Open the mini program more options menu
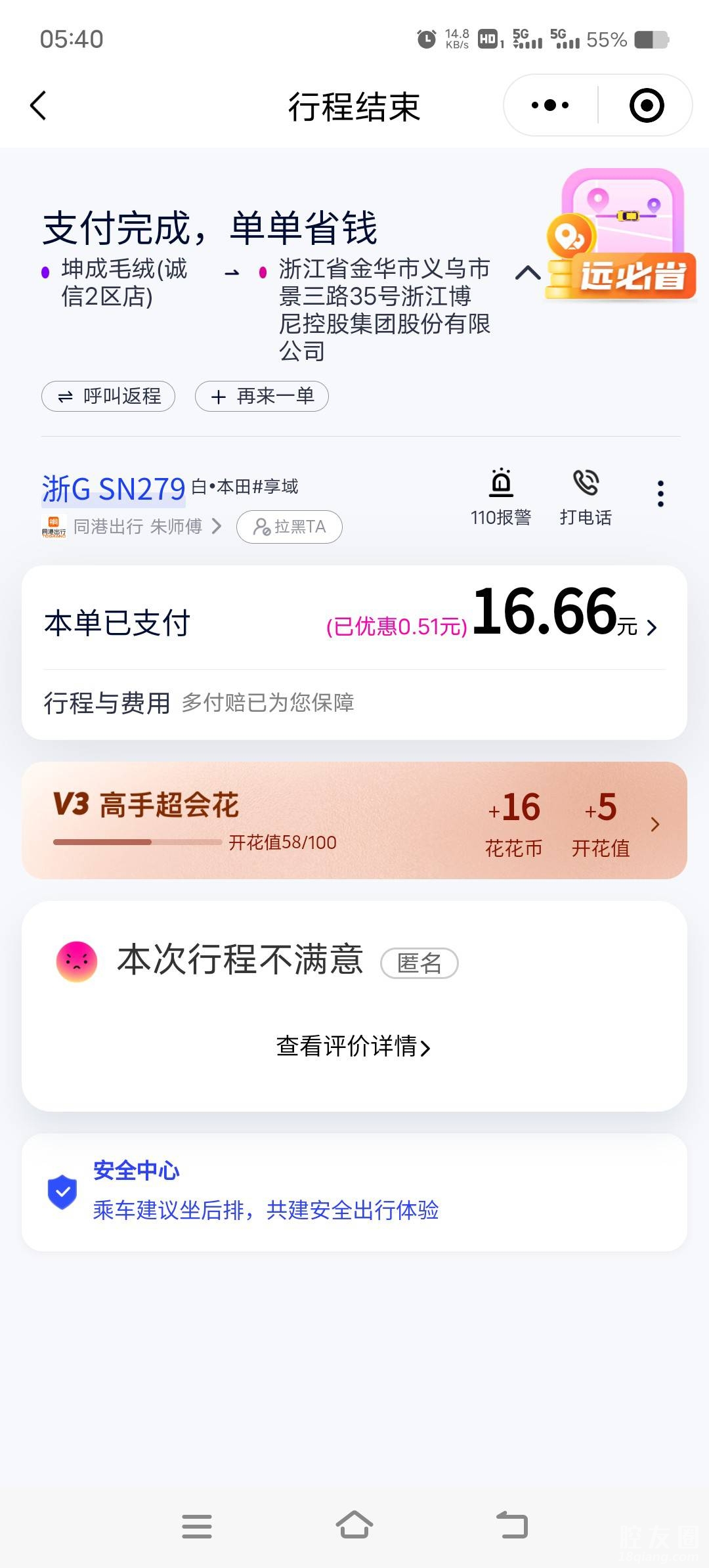 [550, 105]
